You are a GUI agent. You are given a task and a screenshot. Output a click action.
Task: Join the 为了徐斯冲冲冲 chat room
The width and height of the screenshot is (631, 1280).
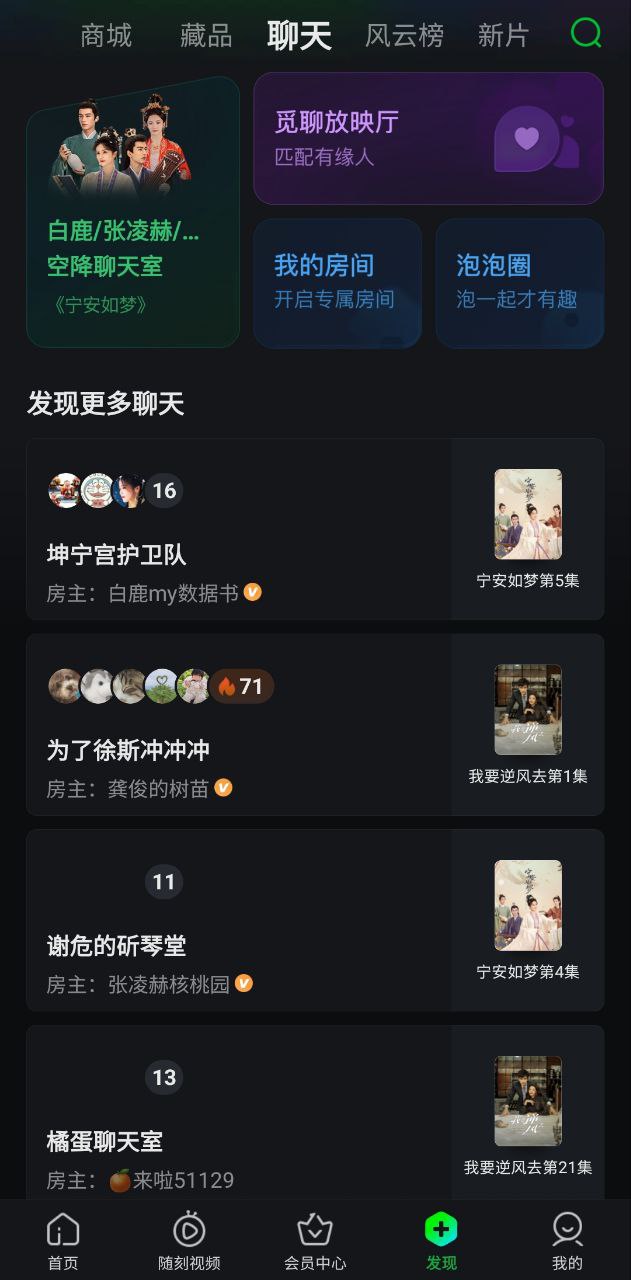click(240, 725)
